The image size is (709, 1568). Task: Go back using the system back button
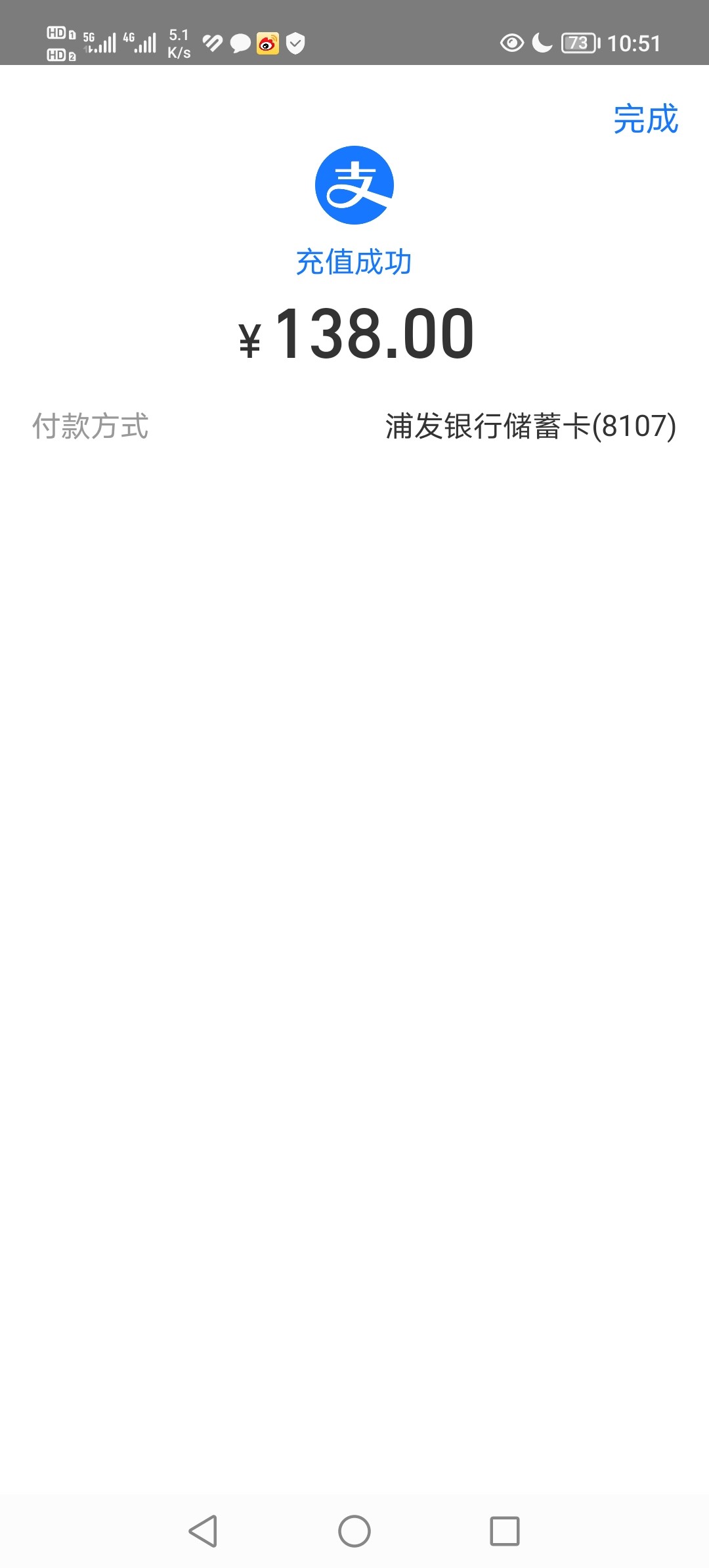click(203, 1531)
